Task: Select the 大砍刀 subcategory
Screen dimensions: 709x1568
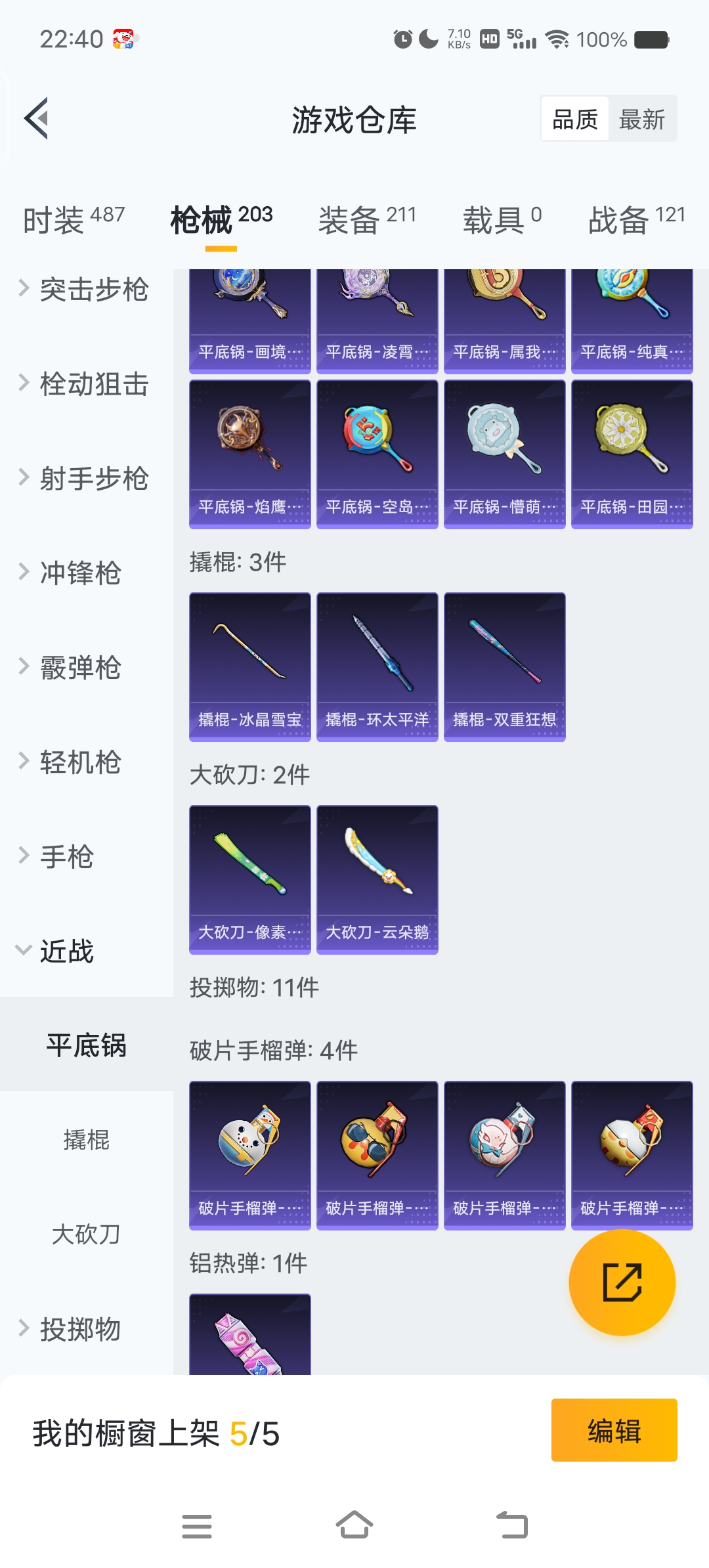Action: pyautogui.click(x=86, y=1234)
